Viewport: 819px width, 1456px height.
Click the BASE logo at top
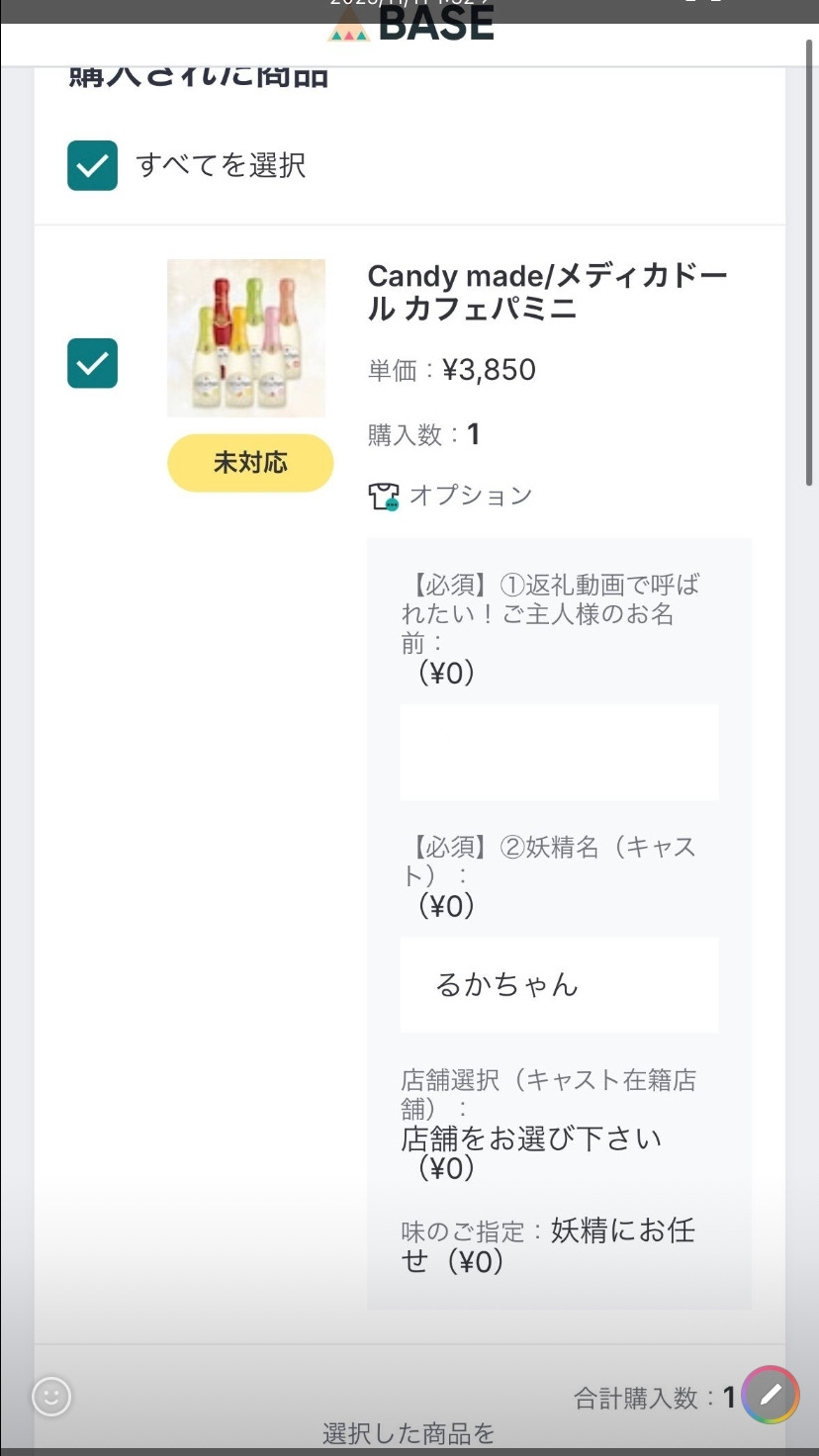click(x=409, y=24)
